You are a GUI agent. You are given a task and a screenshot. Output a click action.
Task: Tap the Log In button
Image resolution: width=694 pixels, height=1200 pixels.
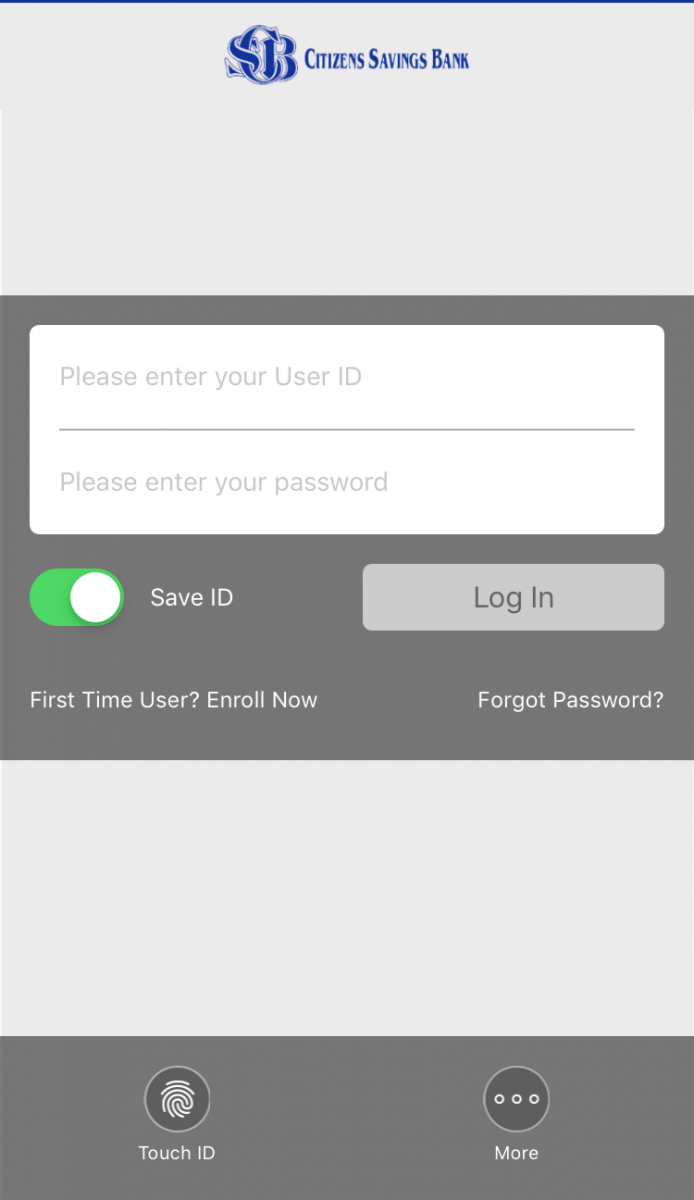[x=513, y=597]
